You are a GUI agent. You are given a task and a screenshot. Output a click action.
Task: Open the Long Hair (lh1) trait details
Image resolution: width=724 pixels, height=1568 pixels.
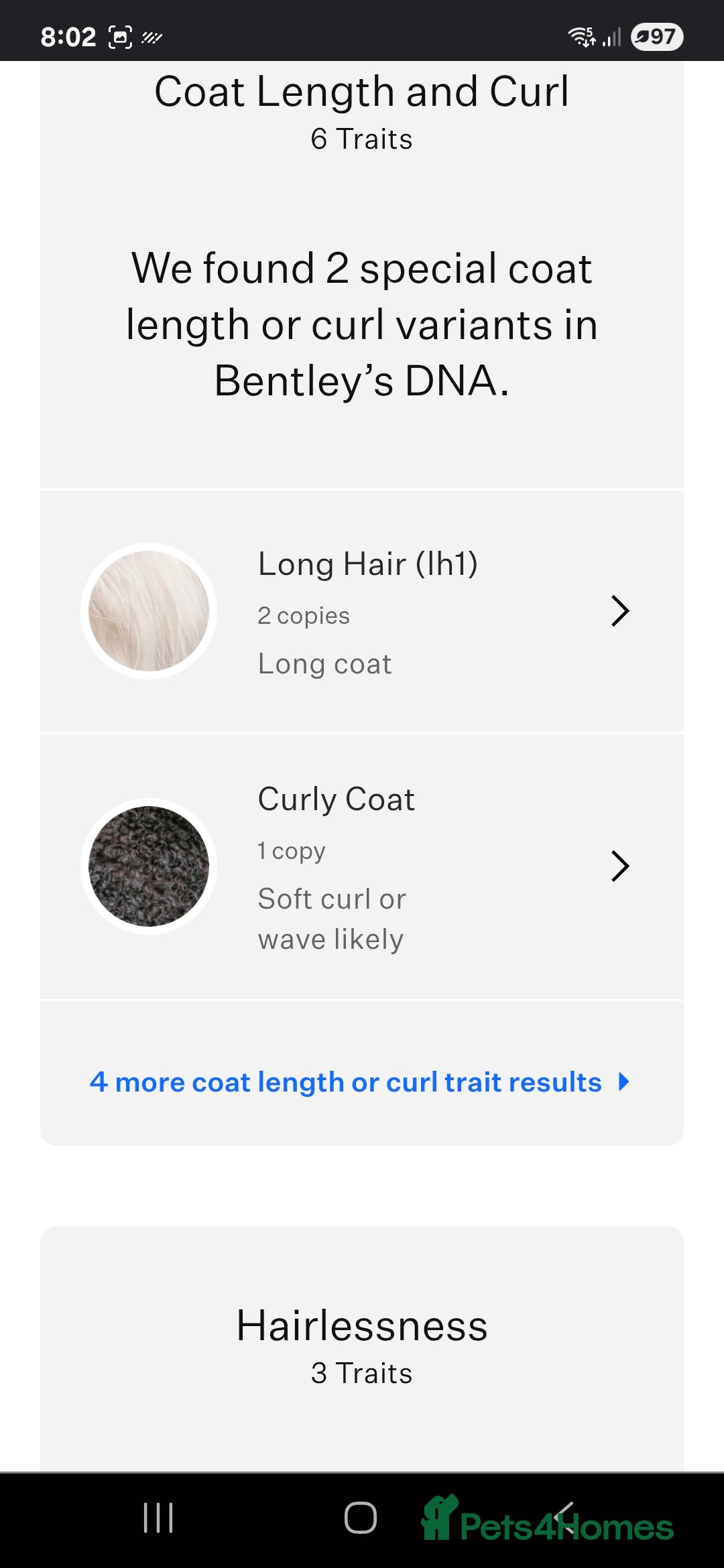pos(362,611)
